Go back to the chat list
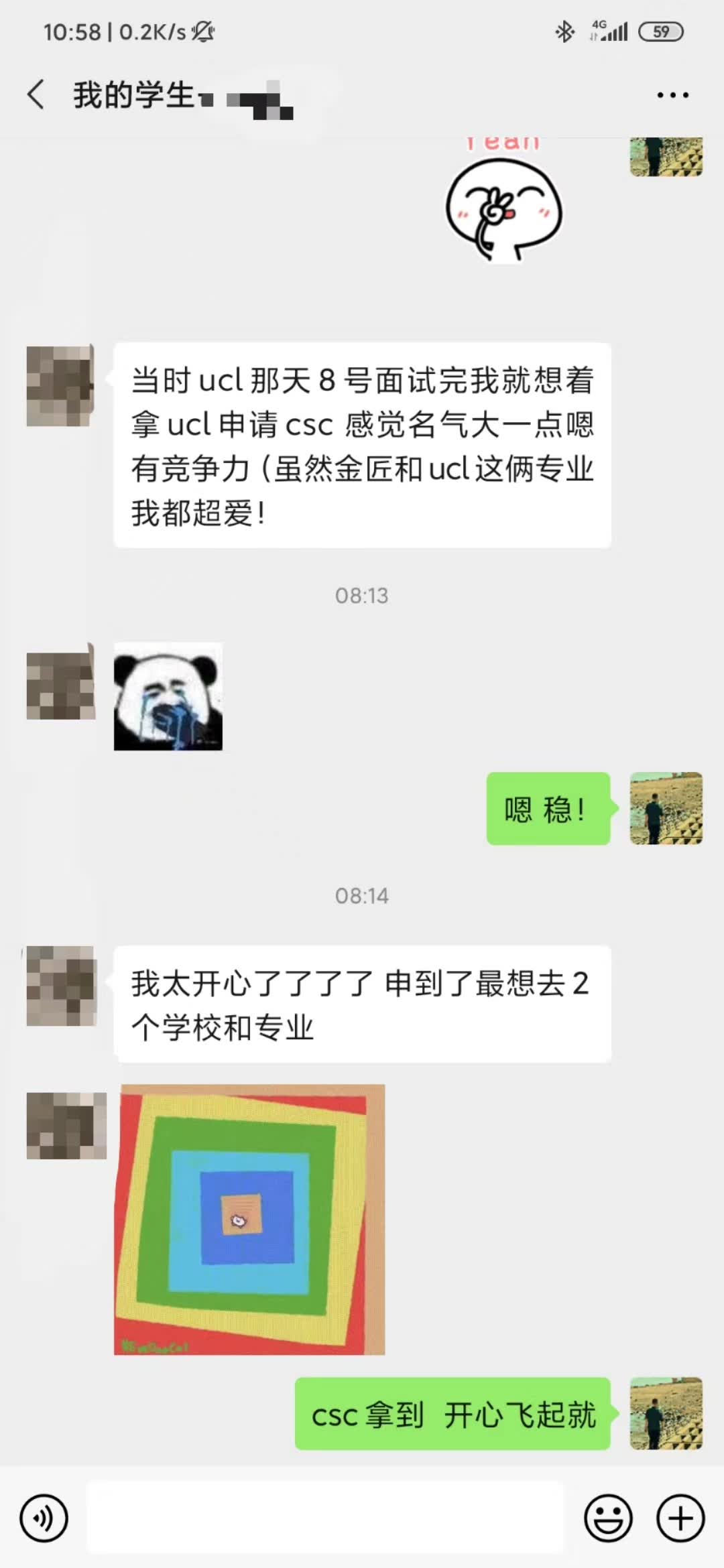Image resolution: width=724 pixels, height=1568 pixels. 37,94
